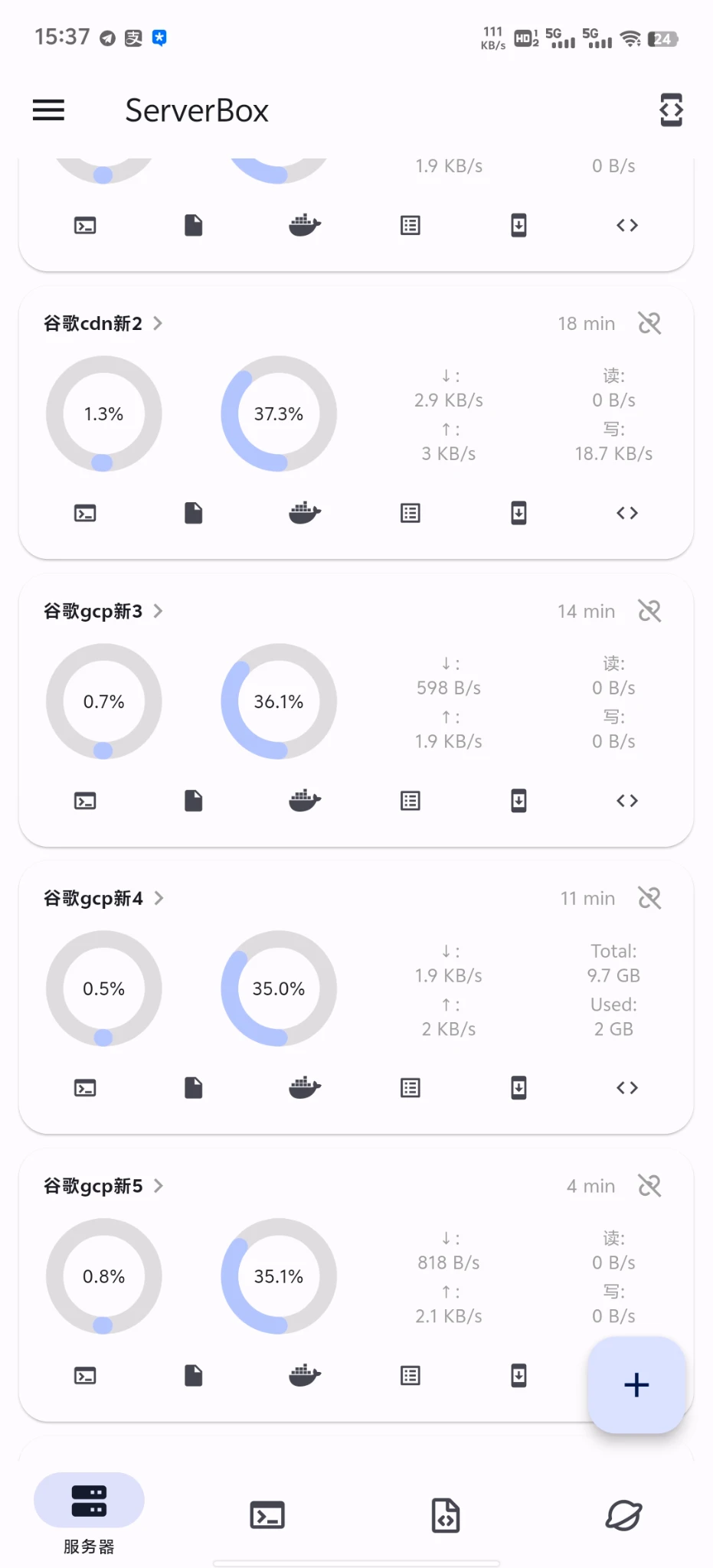This screenshot has height=1568, width=713.
Task: Disconnect the 谷歌cdn新2 server link icon
Action: pos(649,323)
